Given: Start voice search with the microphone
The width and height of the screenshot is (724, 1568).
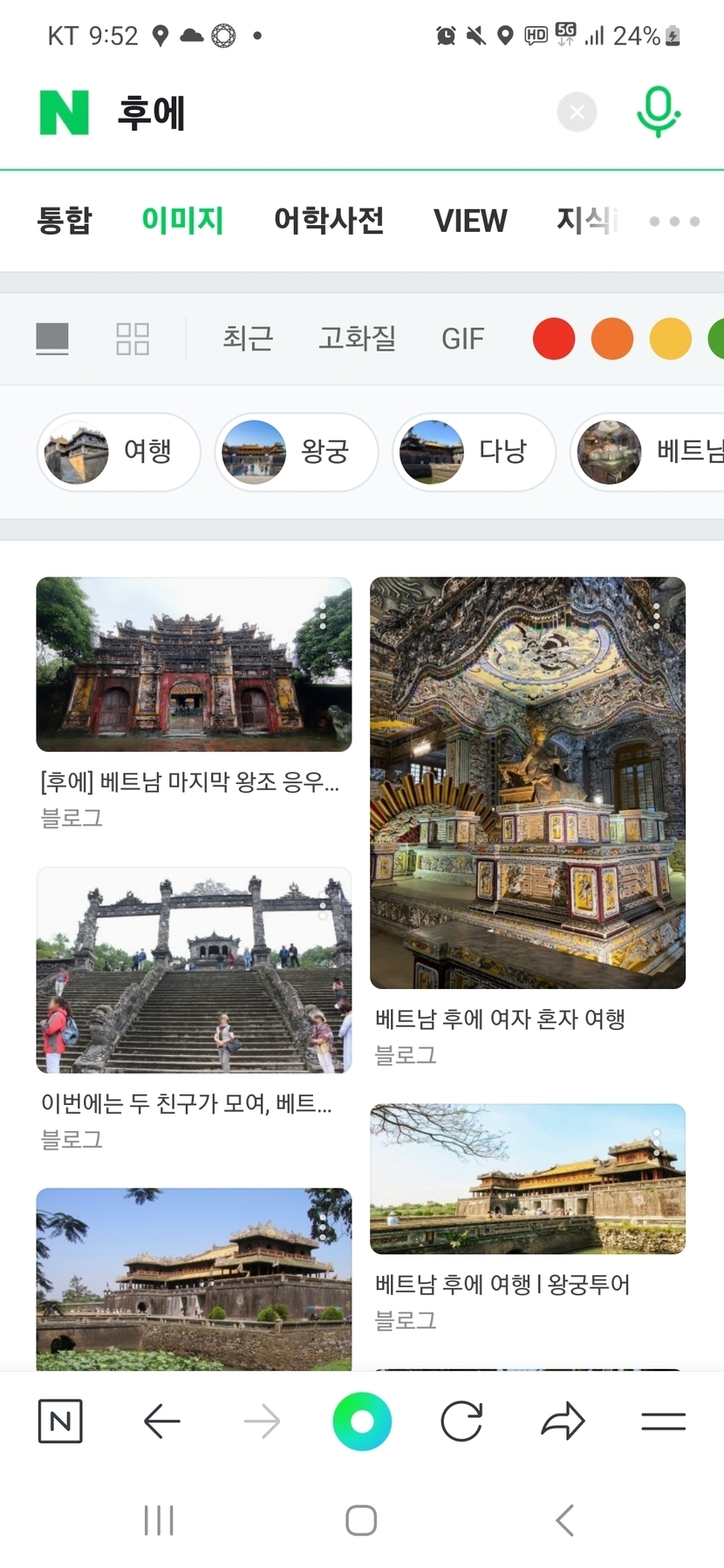Looking at the screenshot, I should click(659, 112).
